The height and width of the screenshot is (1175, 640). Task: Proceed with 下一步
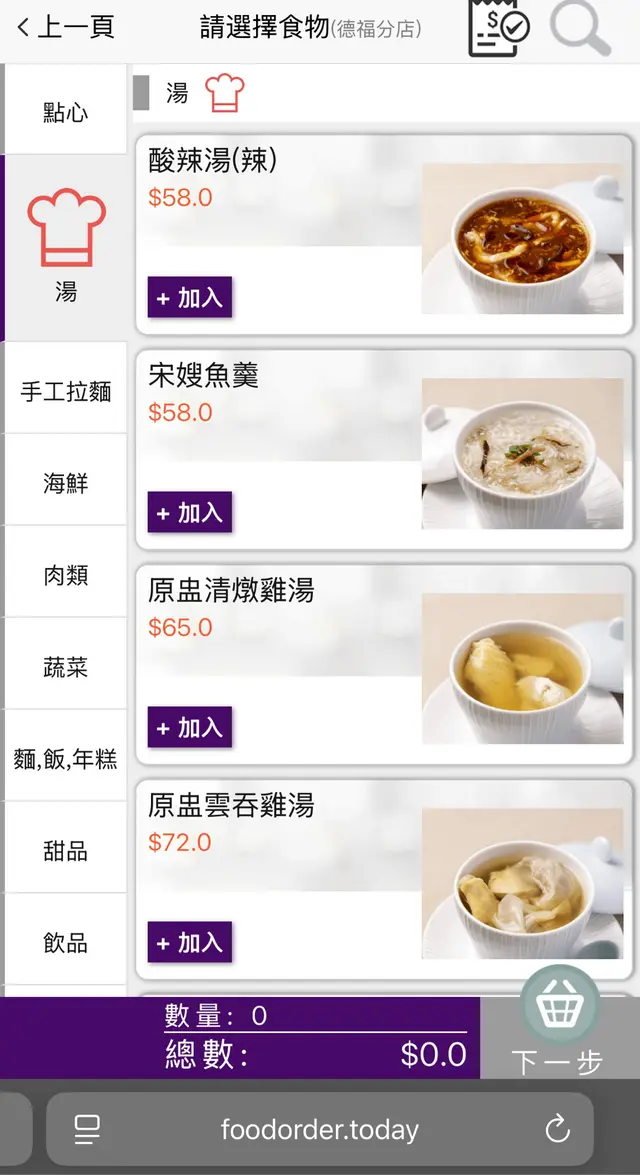point(557,1061)
